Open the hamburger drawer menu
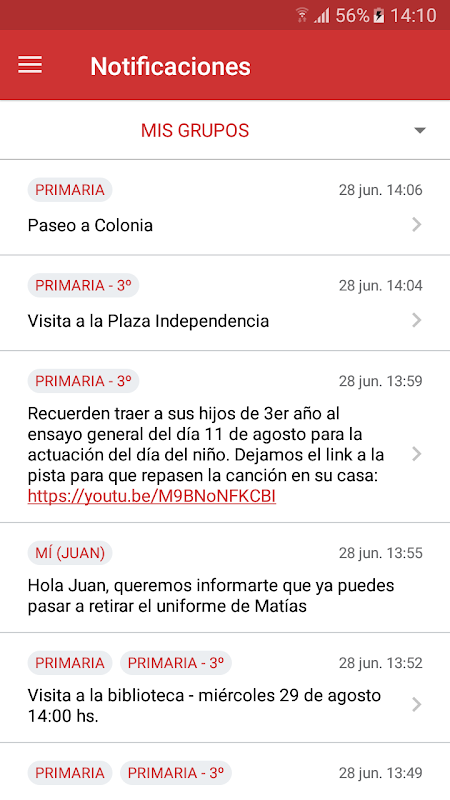 tap(30, 65)
